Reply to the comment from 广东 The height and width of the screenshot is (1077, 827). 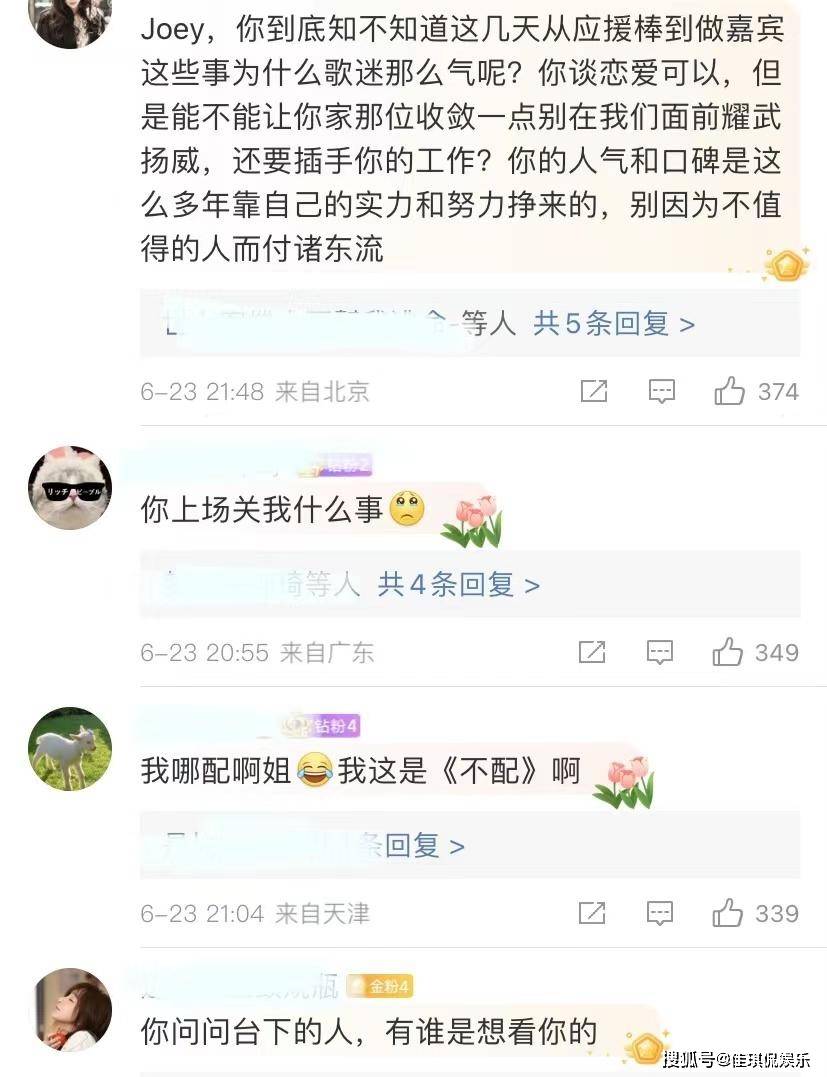pos(659,653)
